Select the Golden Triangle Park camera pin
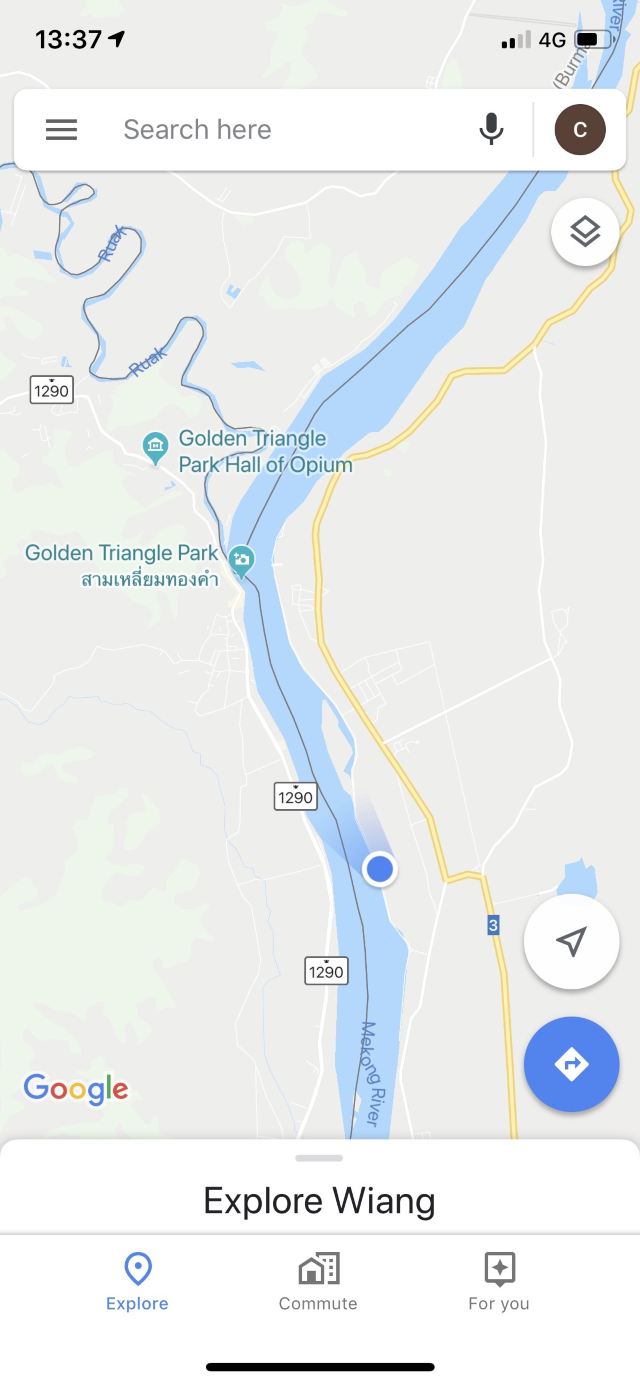The height and width of the screenshot is (1385, 640). [x=241, y=561]
